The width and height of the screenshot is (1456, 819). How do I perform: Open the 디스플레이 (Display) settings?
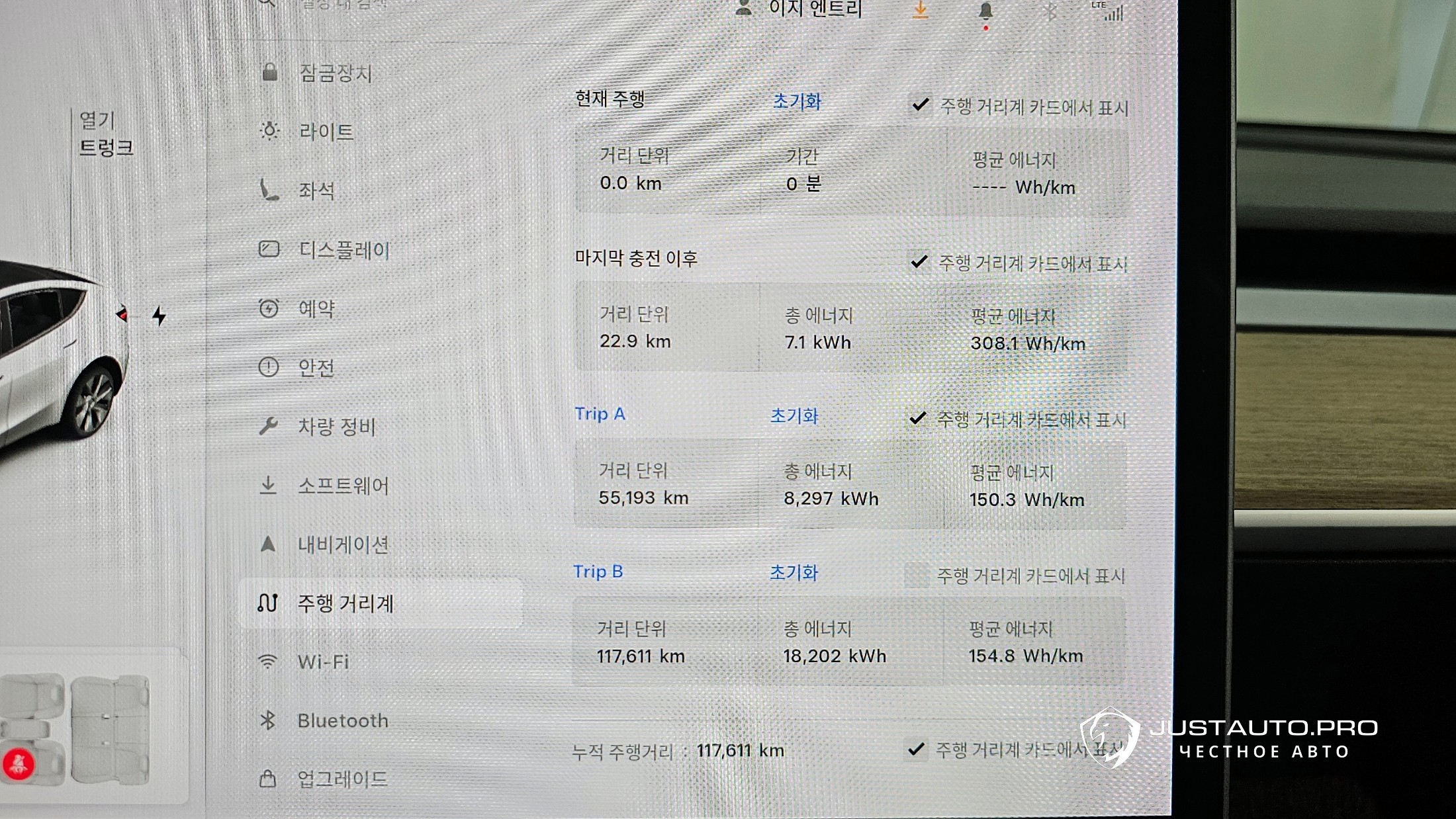point(343,250)
